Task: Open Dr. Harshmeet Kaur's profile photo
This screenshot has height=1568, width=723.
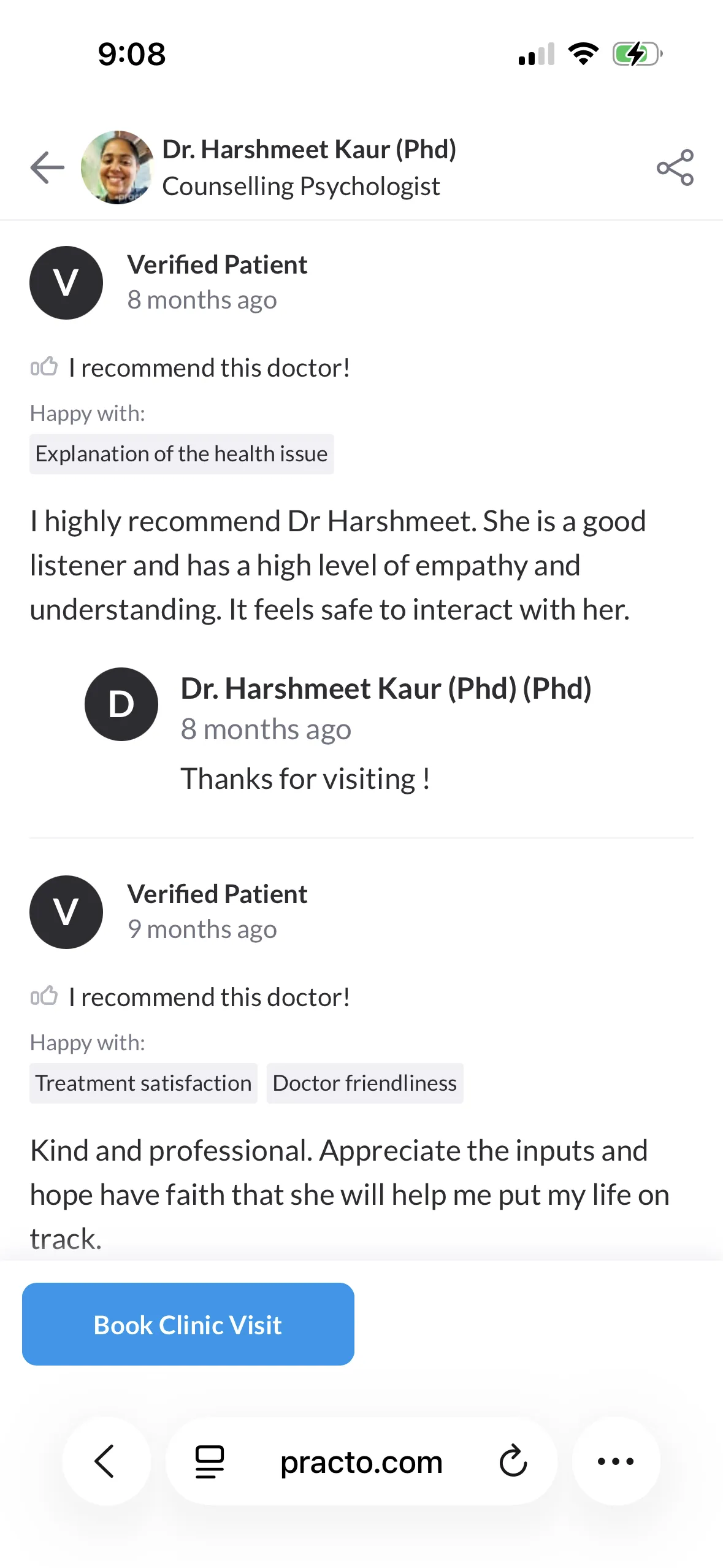Action: coord(118,167)
